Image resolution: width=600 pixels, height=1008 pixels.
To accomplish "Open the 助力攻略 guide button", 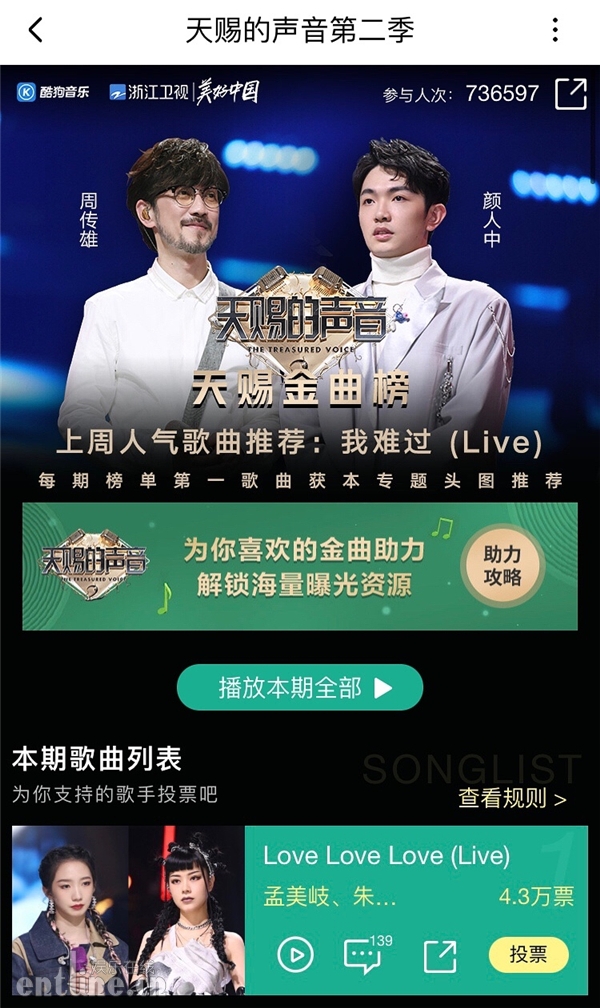I will click(x=502, y=565).
